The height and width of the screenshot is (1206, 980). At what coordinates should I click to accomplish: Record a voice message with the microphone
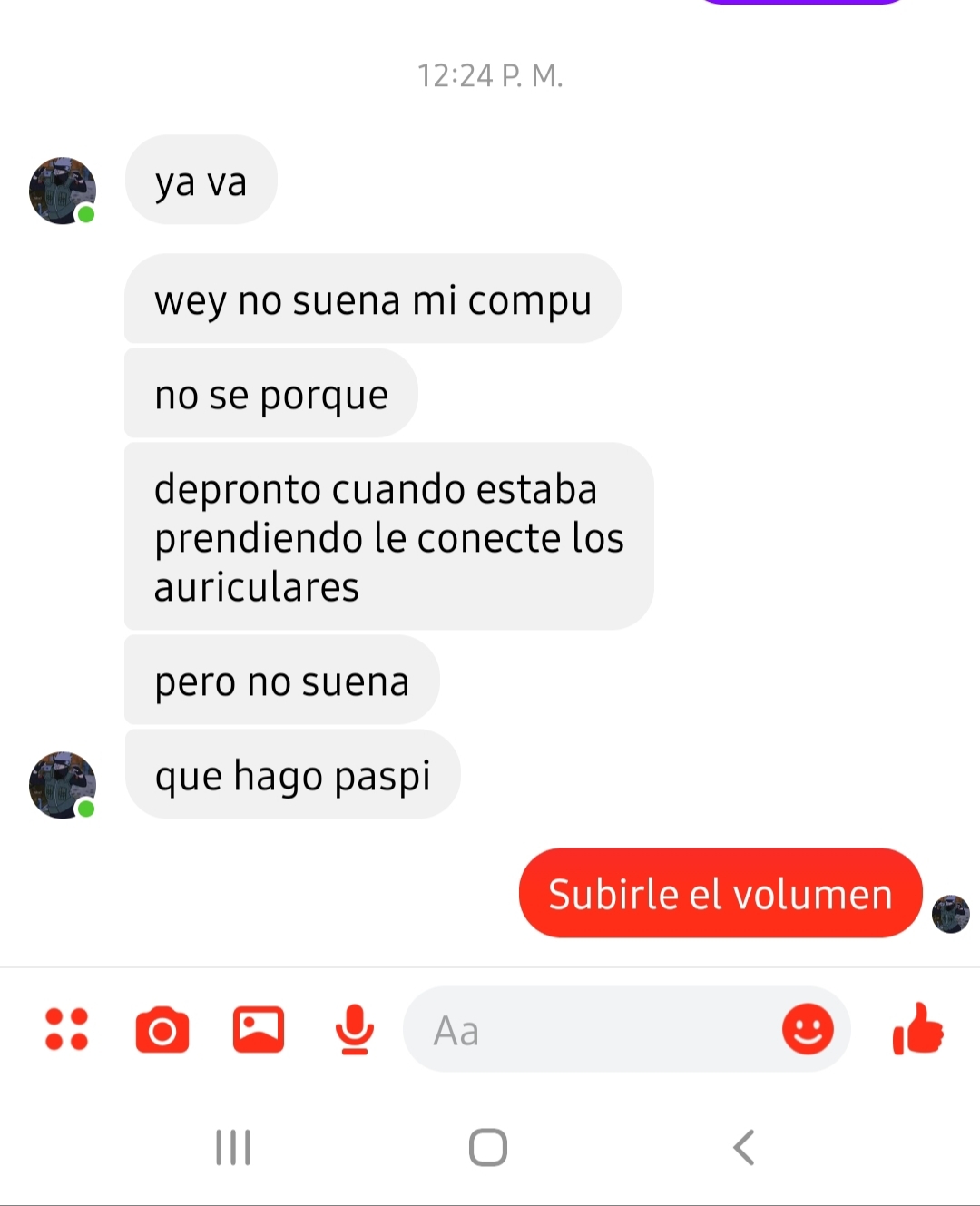[x=354, y=1029]
